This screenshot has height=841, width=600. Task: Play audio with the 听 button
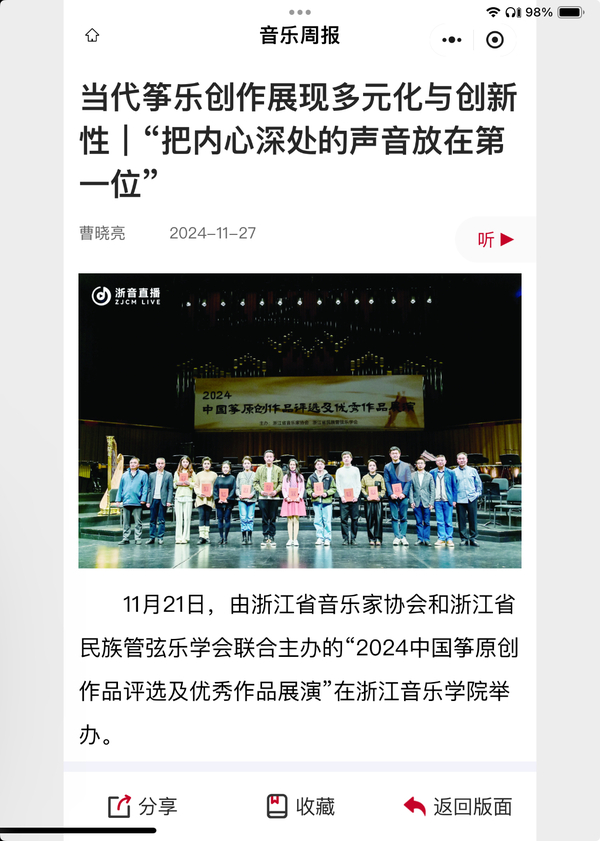[x=496, y=239]
